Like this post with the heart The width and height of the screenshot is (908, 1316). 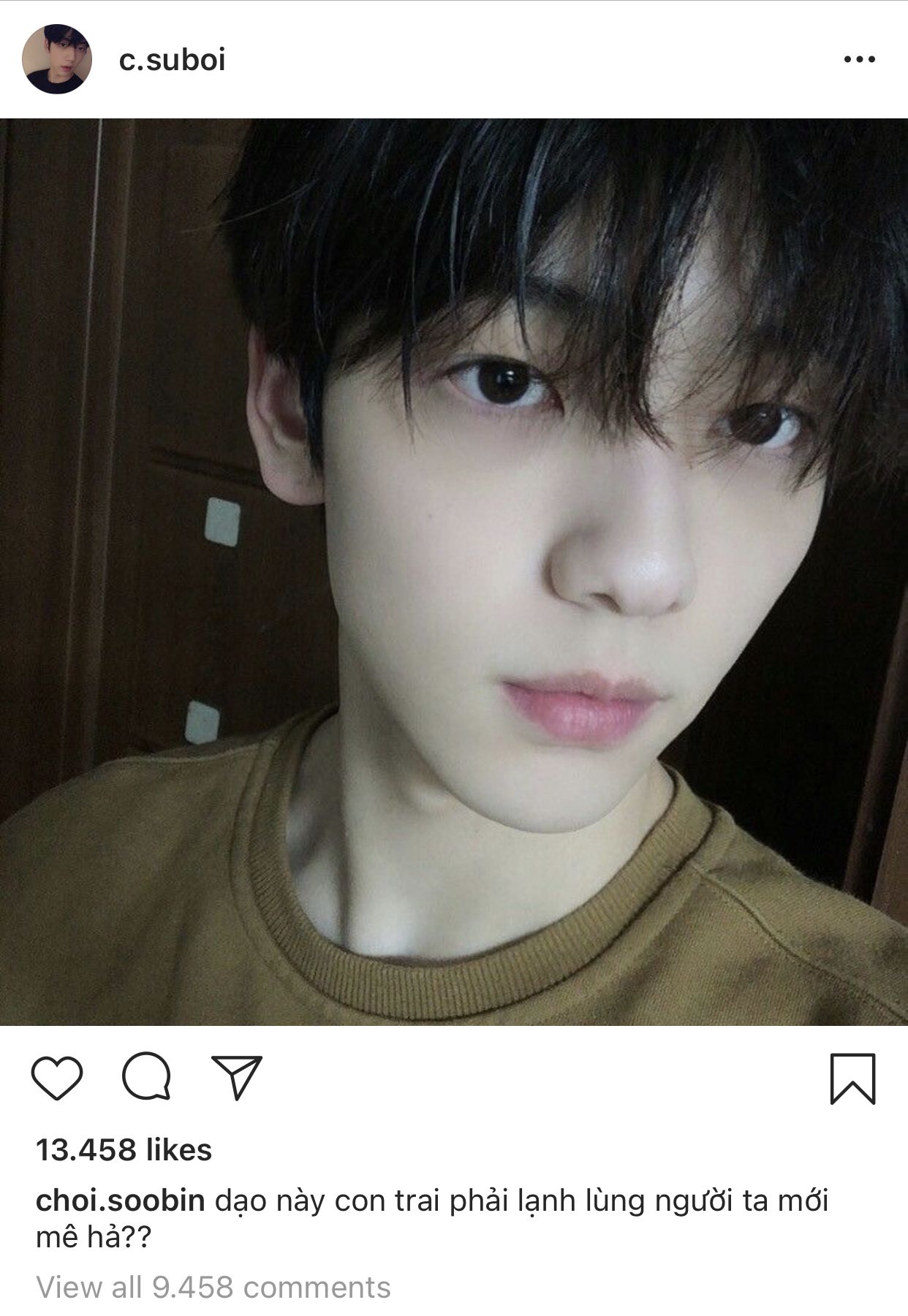[57, 1077]
